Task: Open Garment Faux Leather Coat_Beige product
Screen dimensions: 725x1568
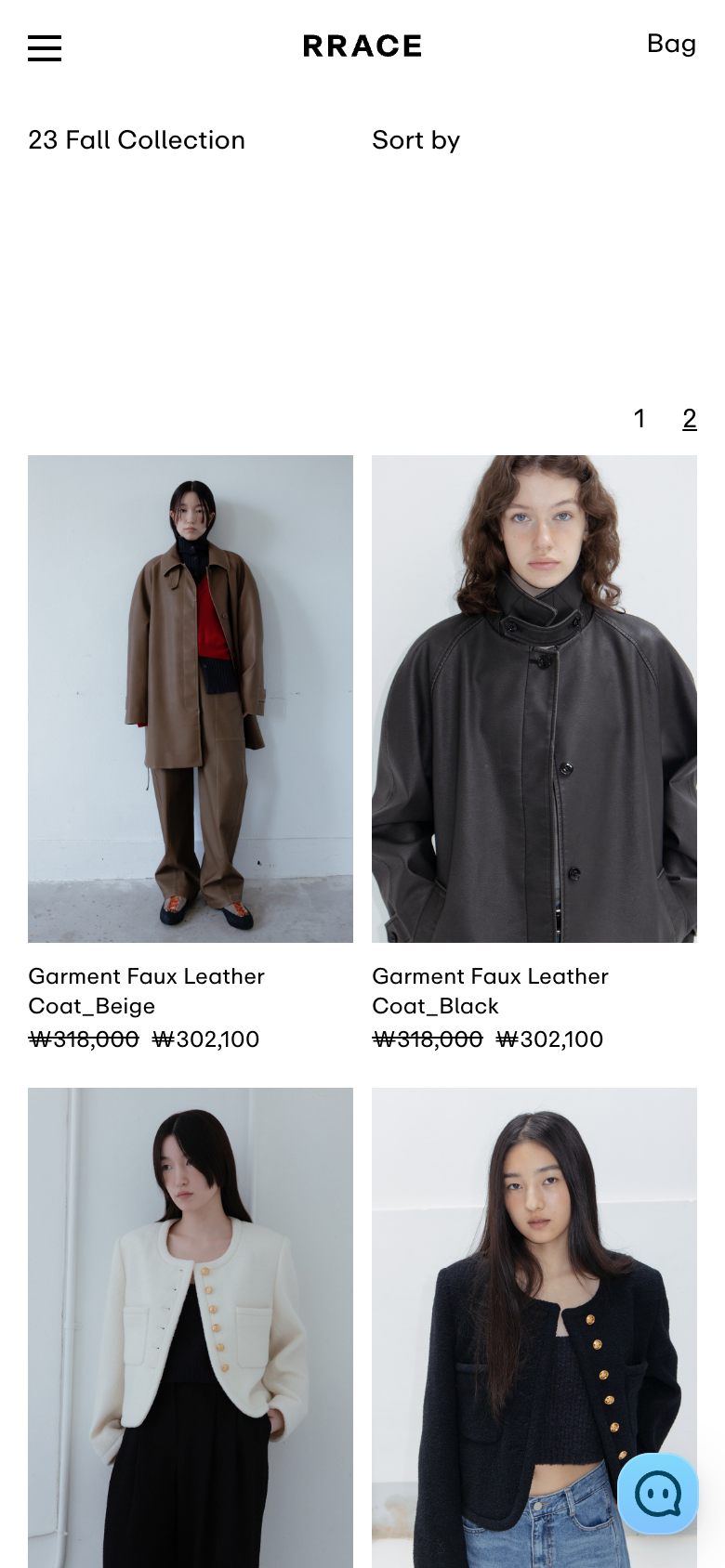Action: pyautogui.click(x=191, y=699)
